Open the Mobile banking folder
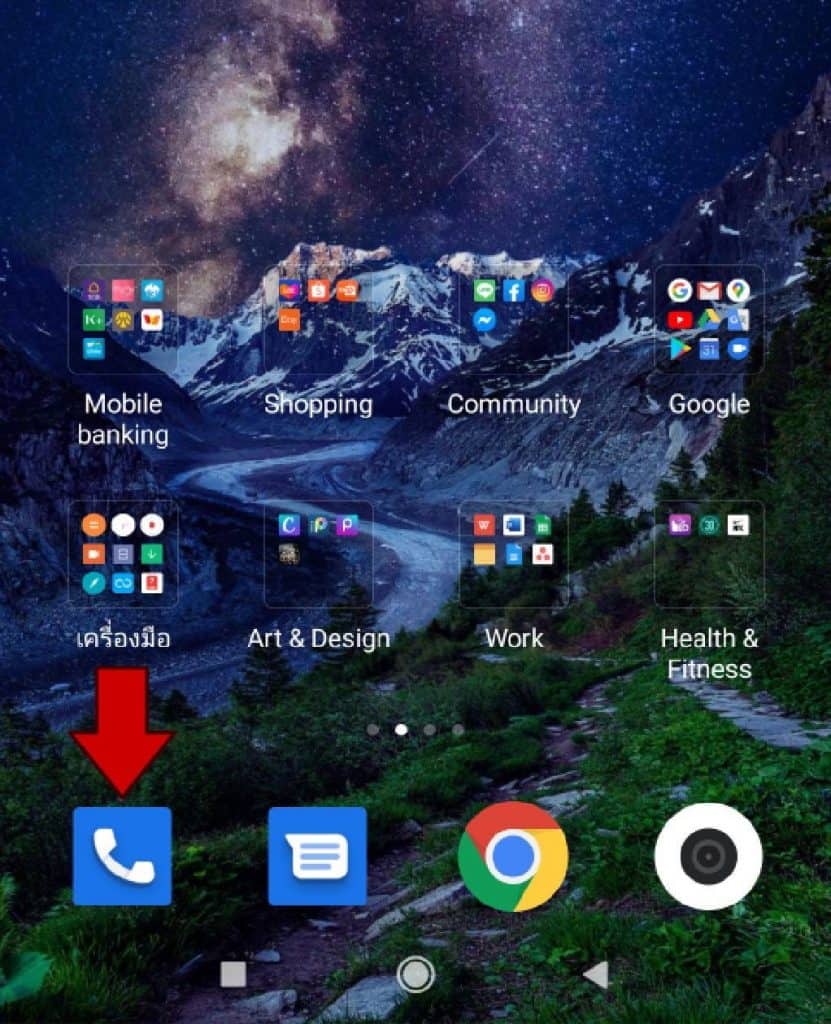 (123, 319)
